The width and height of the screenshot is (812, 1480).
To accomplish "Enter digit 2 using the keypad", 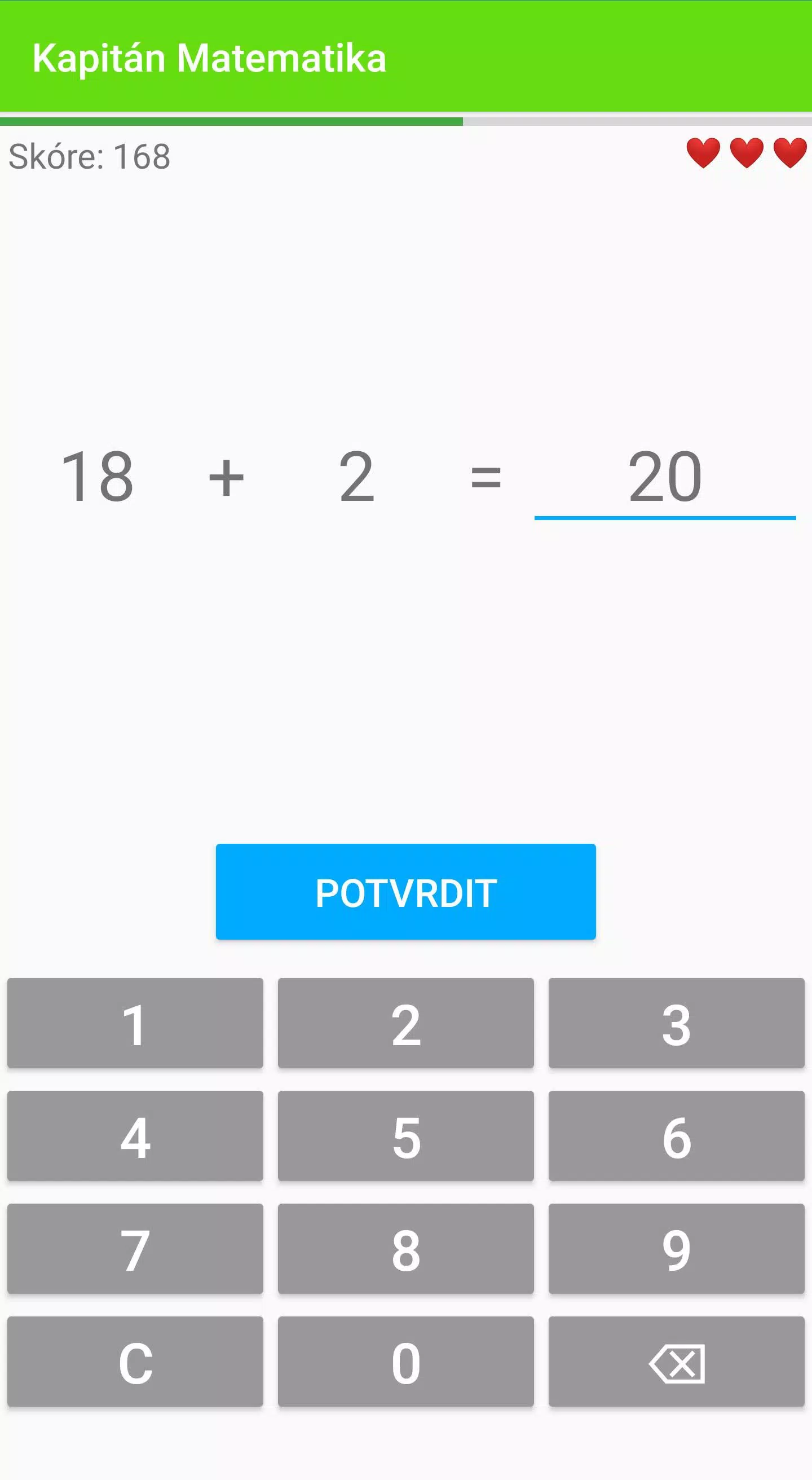I will click(405, 1023).
